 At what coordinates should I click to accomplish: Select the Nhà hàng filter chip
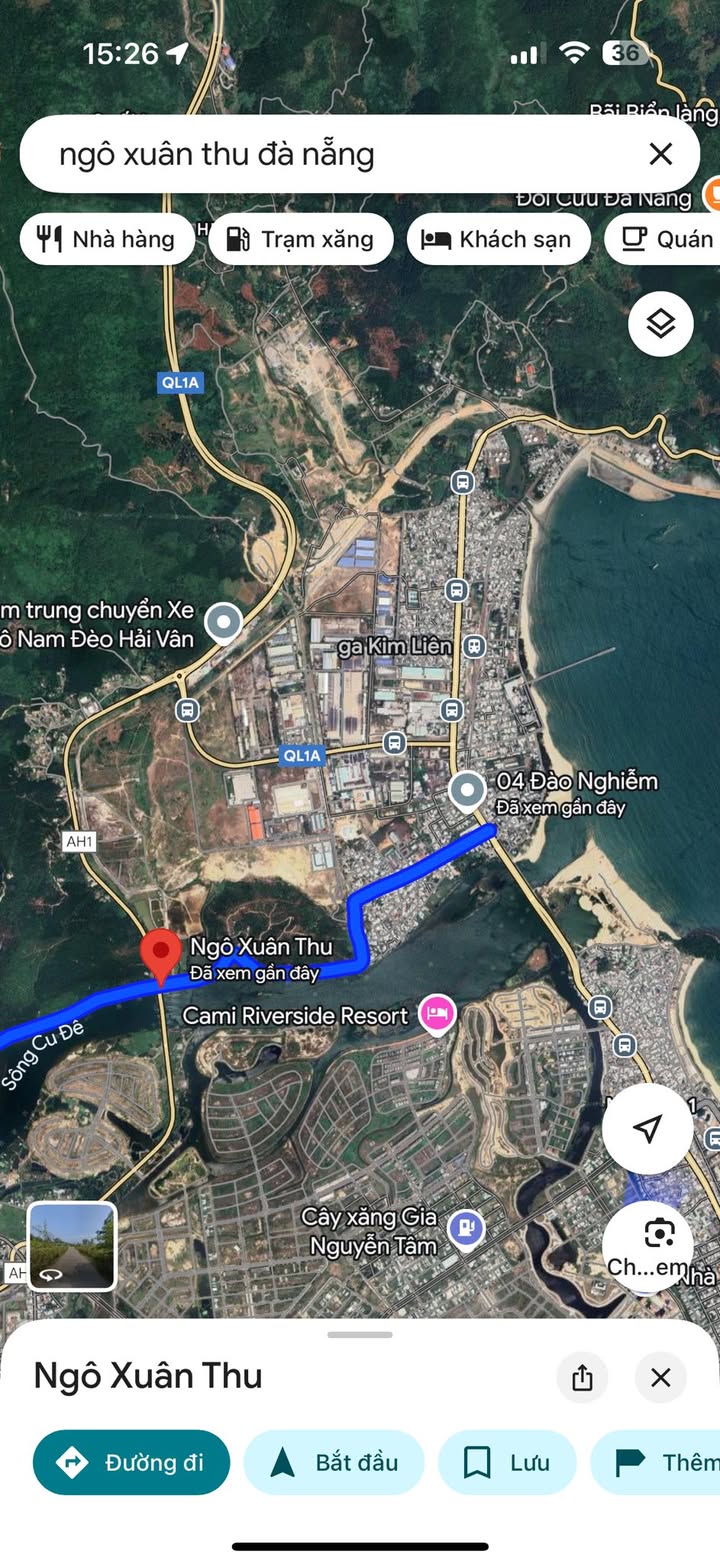pyautogui.click(x=106, y=239)
